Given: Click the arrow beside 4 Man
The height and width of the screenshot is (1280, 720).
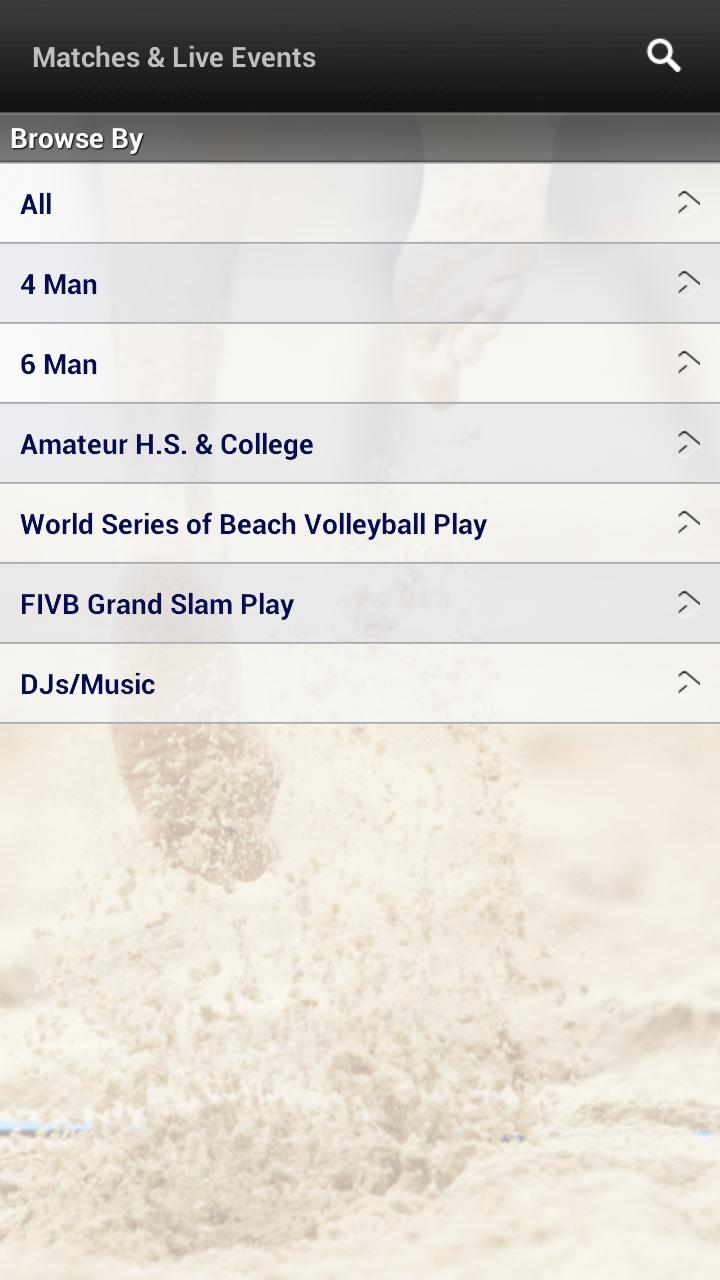Looking at the screenshot, I should (688, 282).
